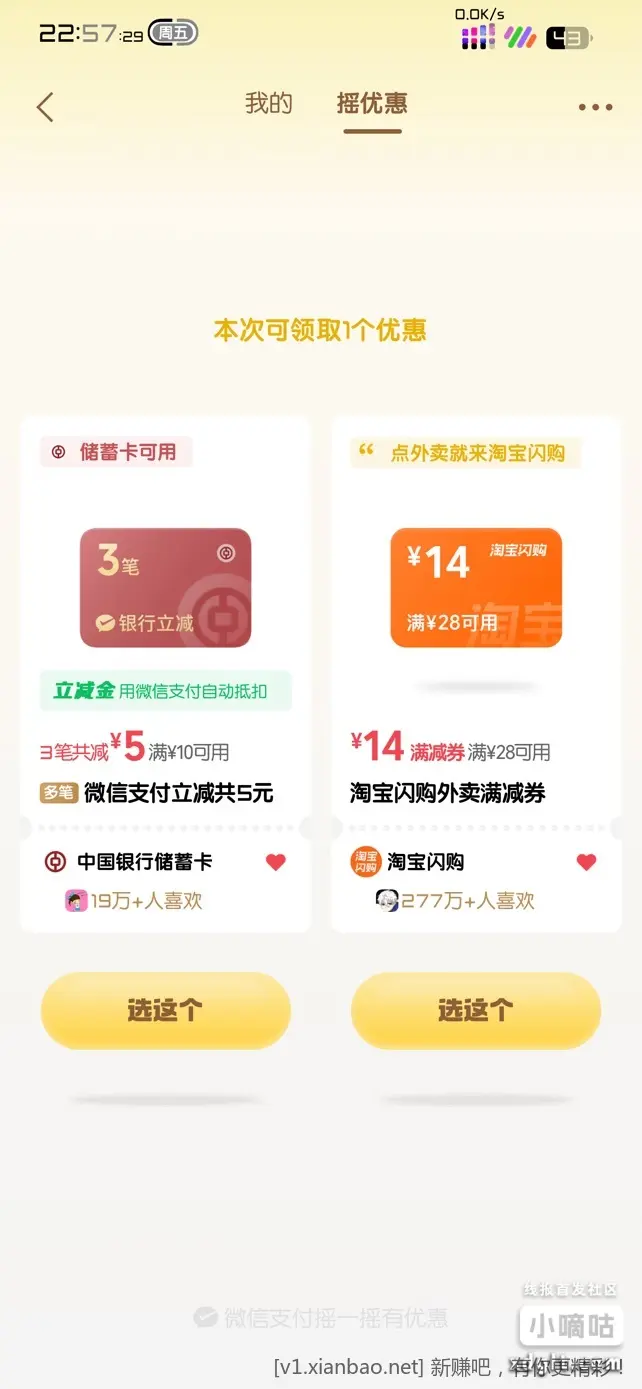642x1389 pixels.
Task: Select the 摇优惠 tab
Action: click(372, 104)
